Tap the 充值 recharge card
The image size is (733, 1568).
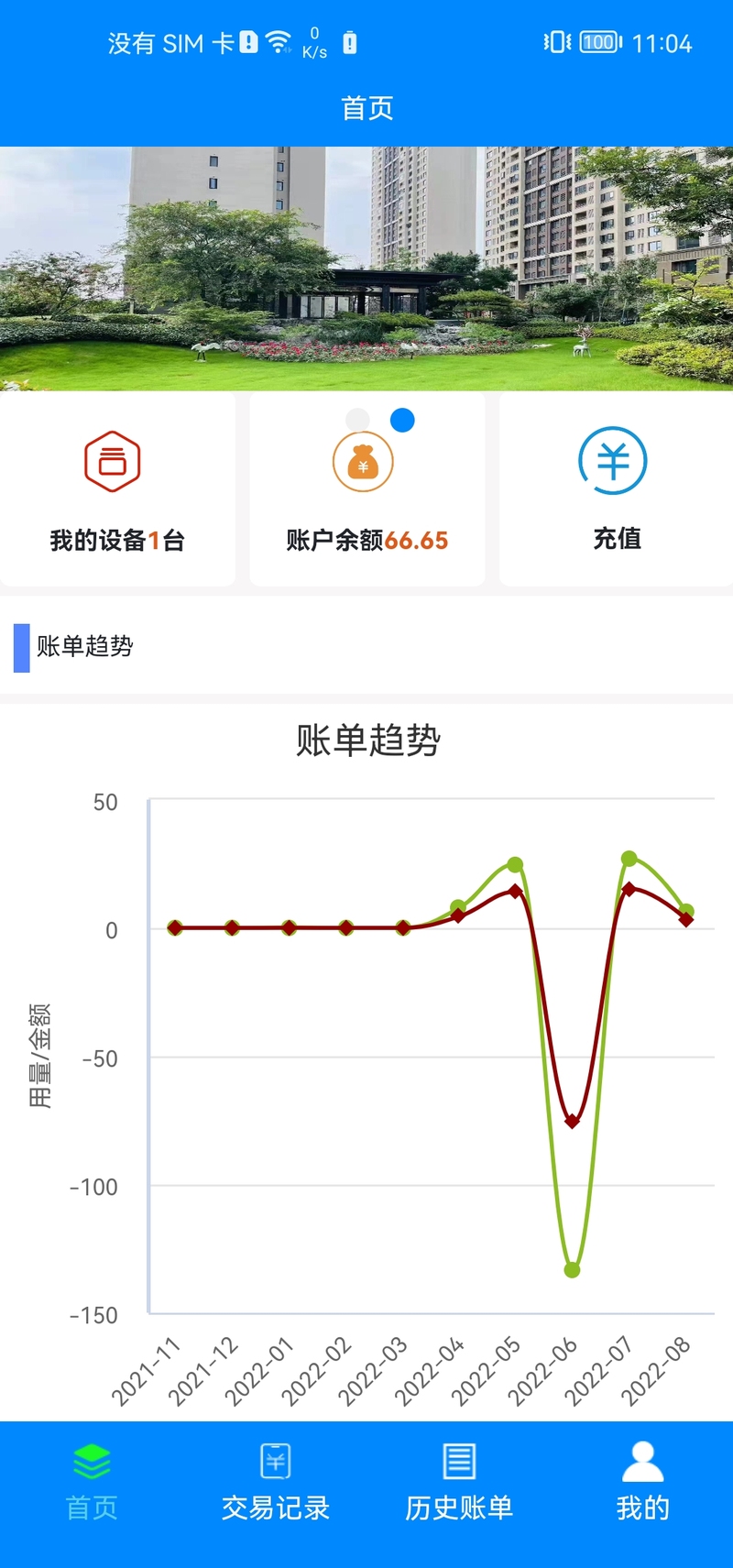click(616, 490)
